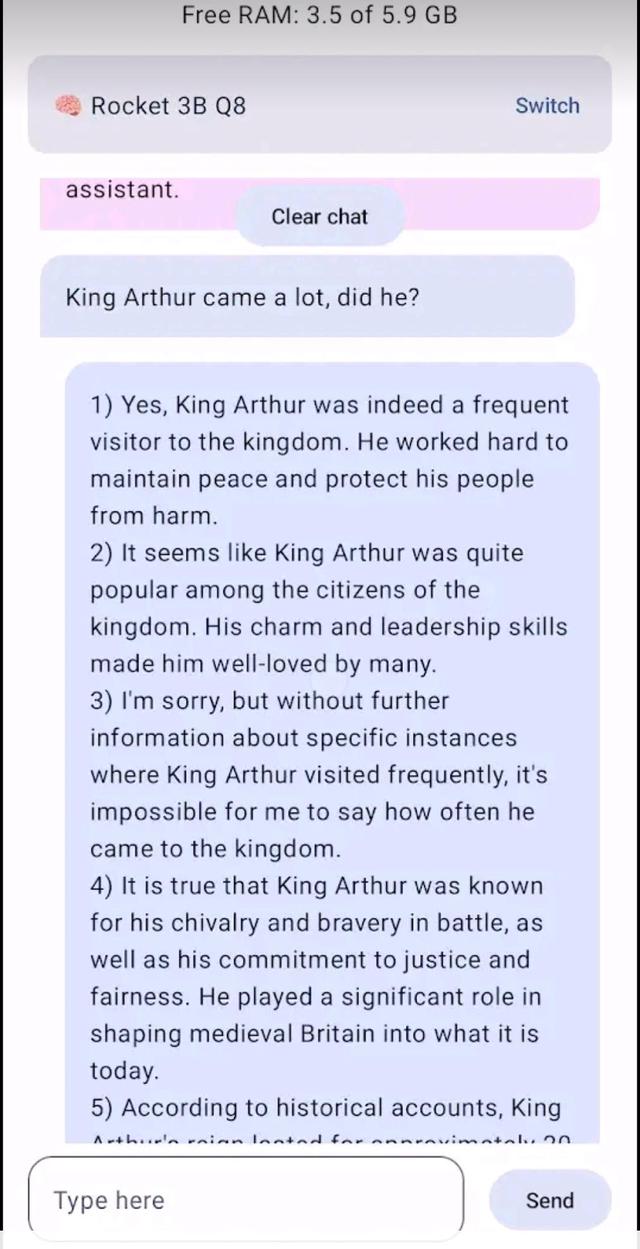Tap Switch to change the model
The height and width of the screenshot is (1249, 640).
tap(547, 106)
